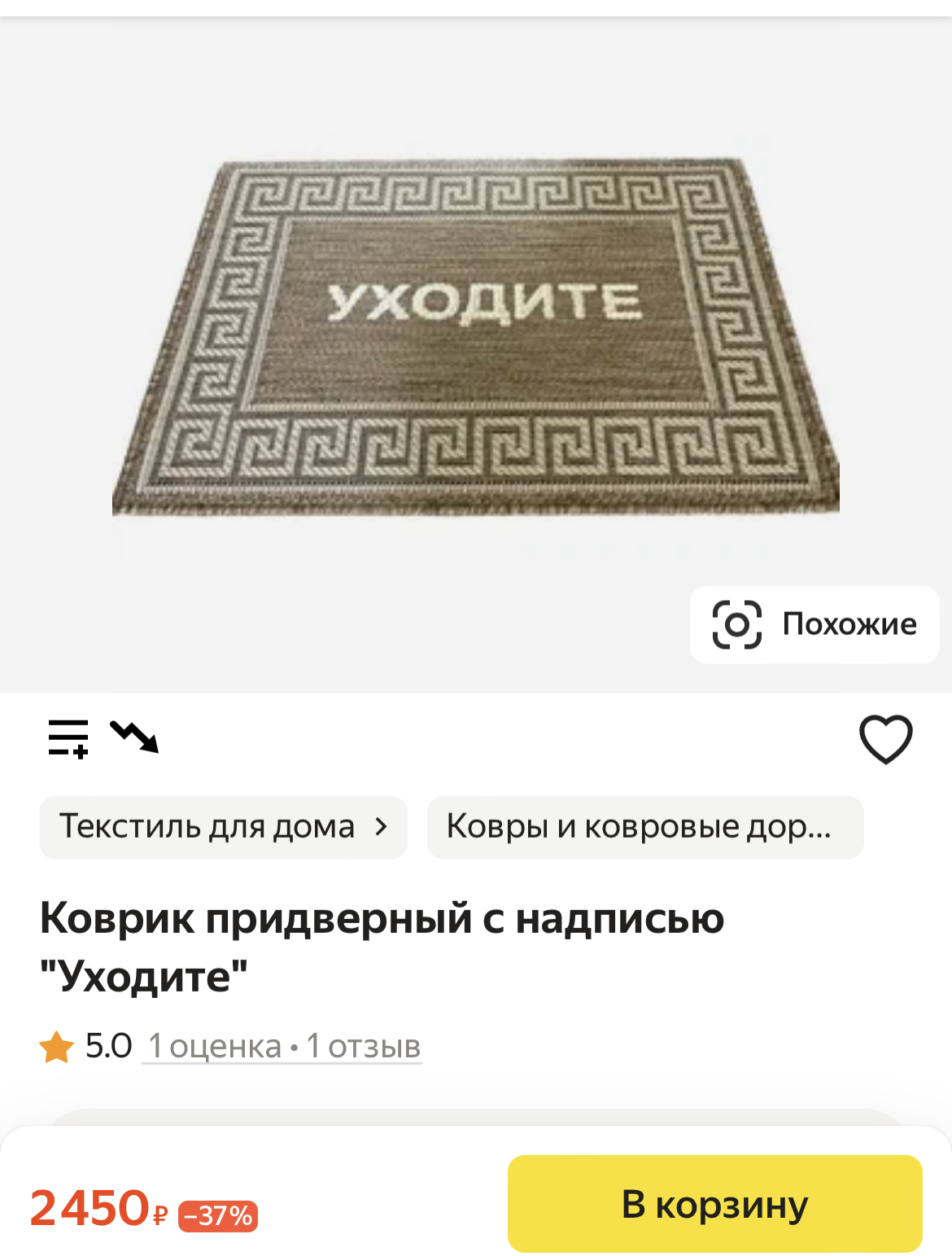Open the doormat product photo
Screen dimensions: 952x1256
pos(476,338)
